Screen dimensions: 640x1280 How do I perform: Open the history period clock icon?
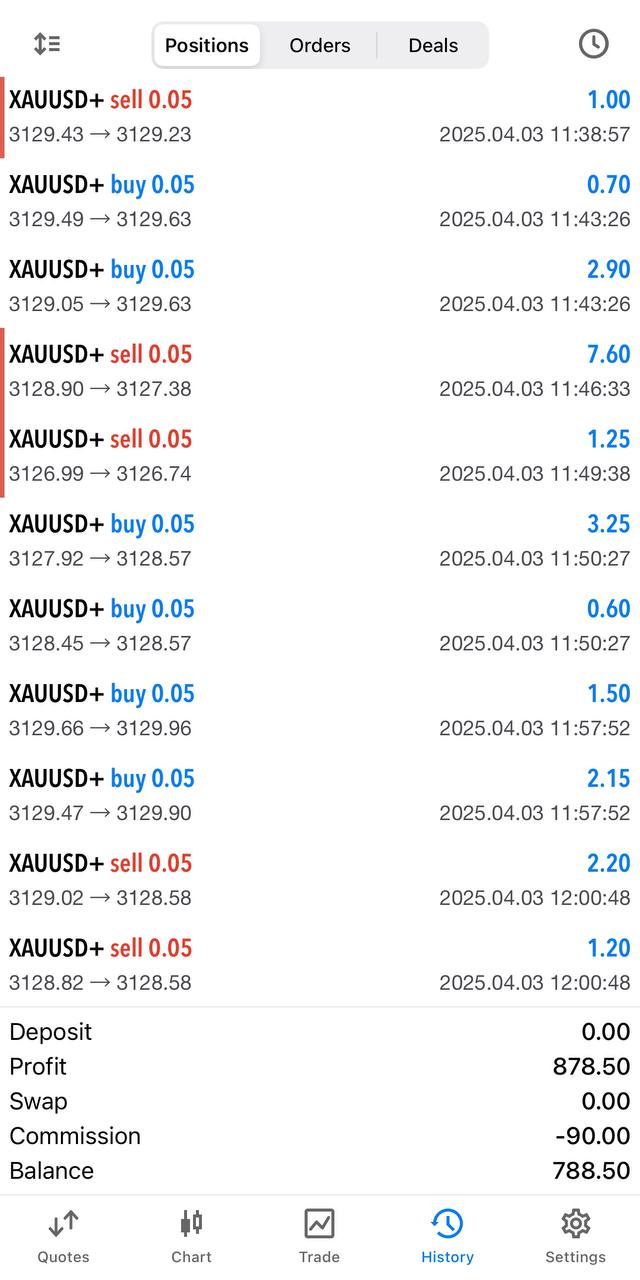tap(593, 44)
